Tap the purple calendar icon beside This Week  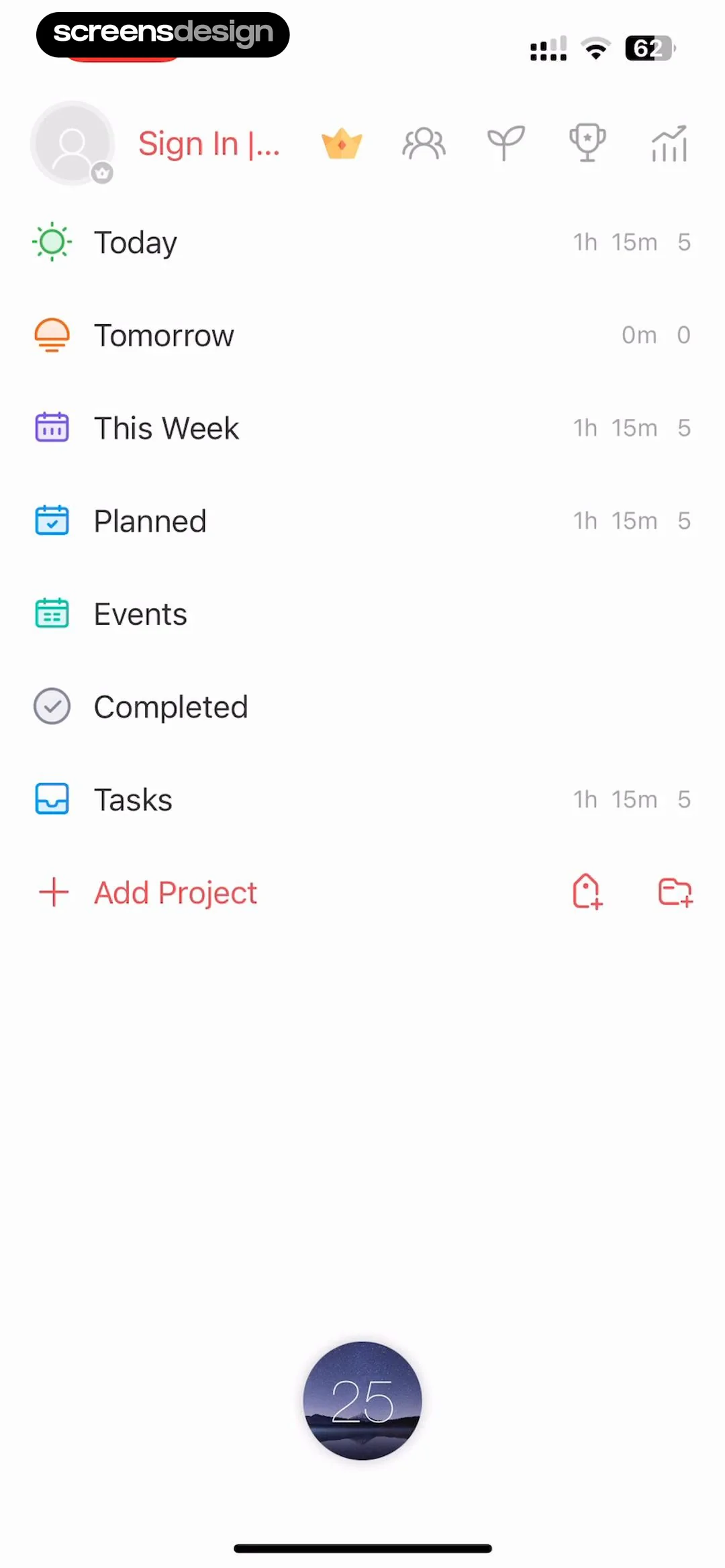(x=52, y=427)
